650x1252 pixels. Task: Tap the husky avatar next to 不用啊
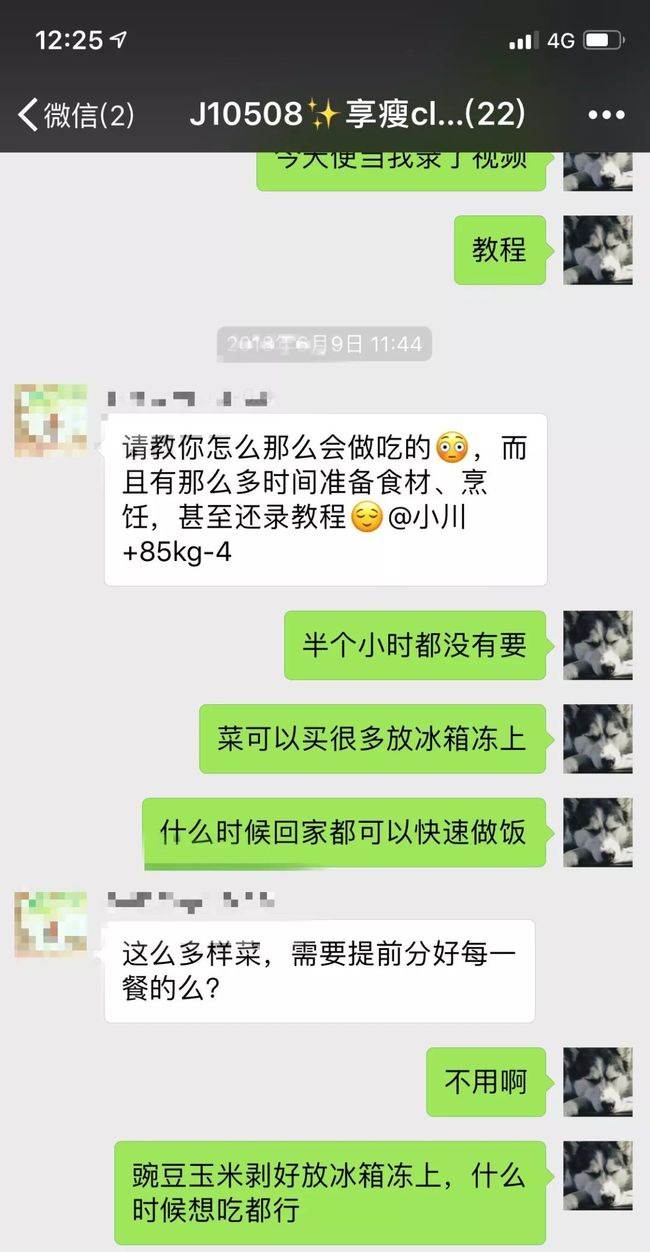(598, 1082)
